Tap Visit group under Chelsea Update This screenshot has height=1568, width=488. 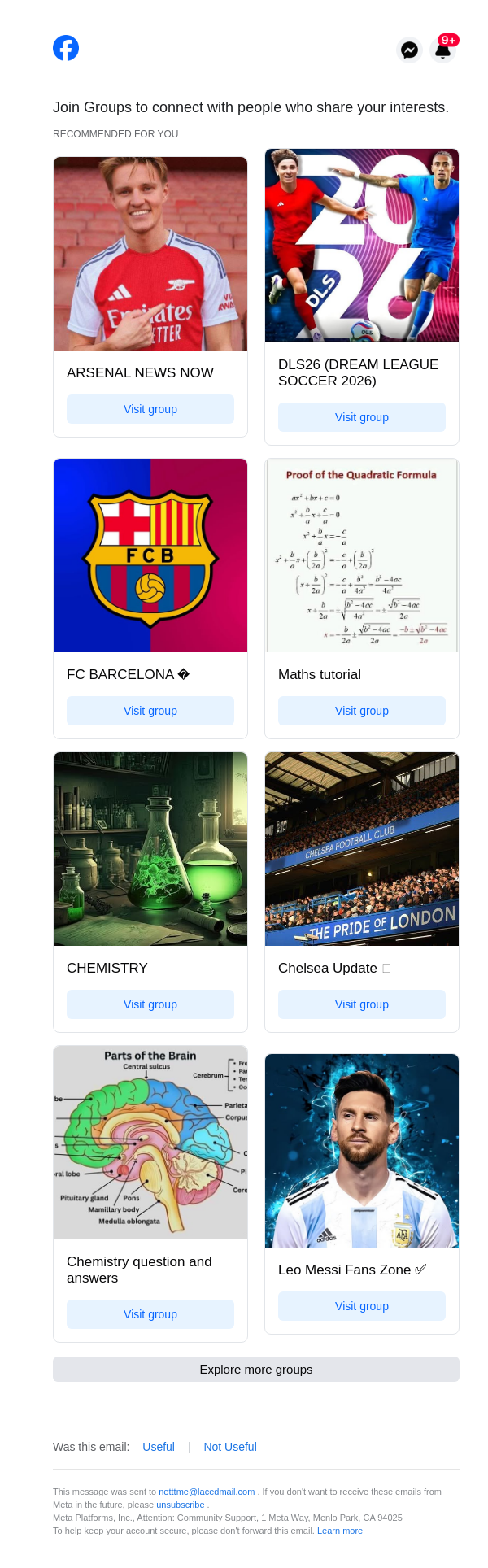362,1004
